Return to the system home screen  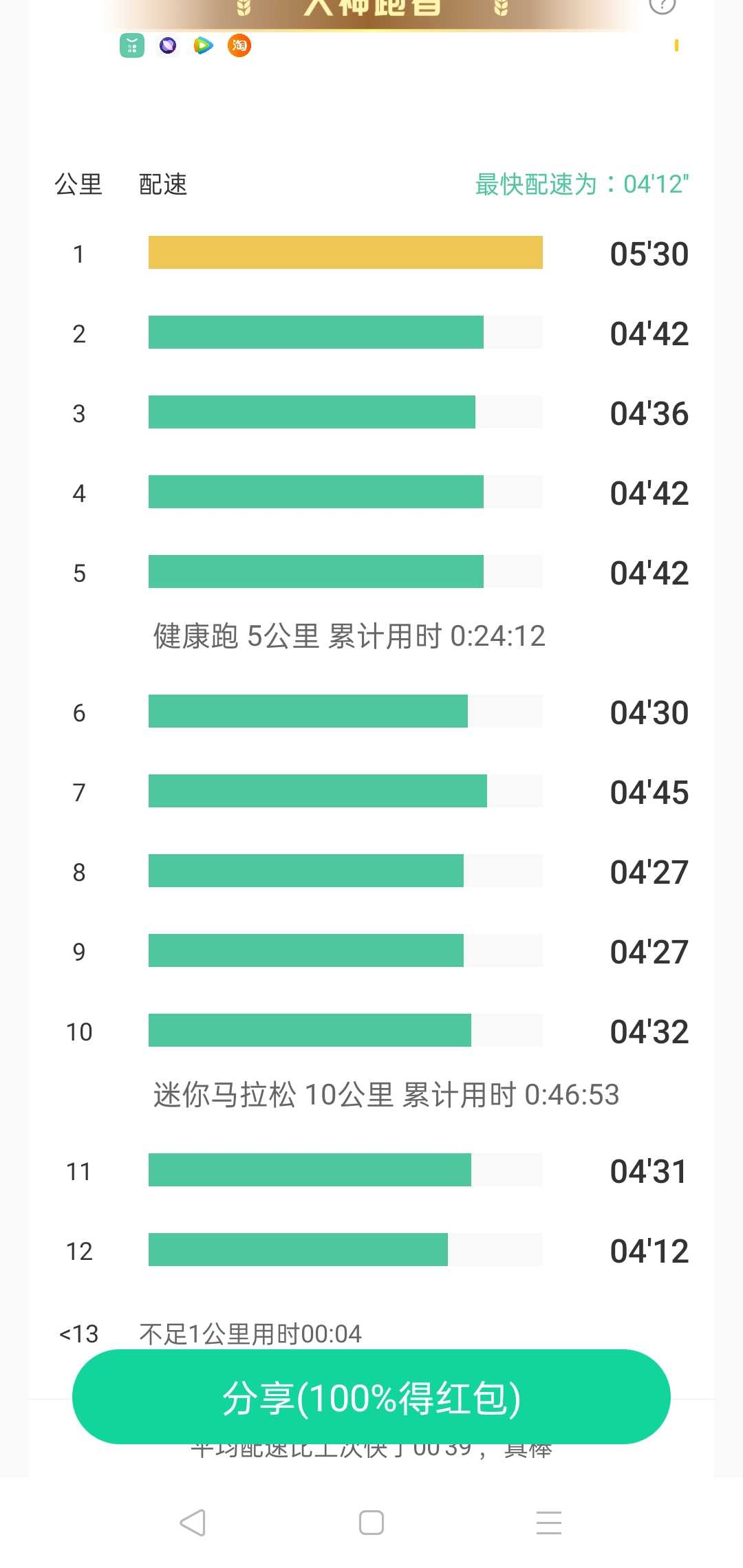pos(371,1523)
